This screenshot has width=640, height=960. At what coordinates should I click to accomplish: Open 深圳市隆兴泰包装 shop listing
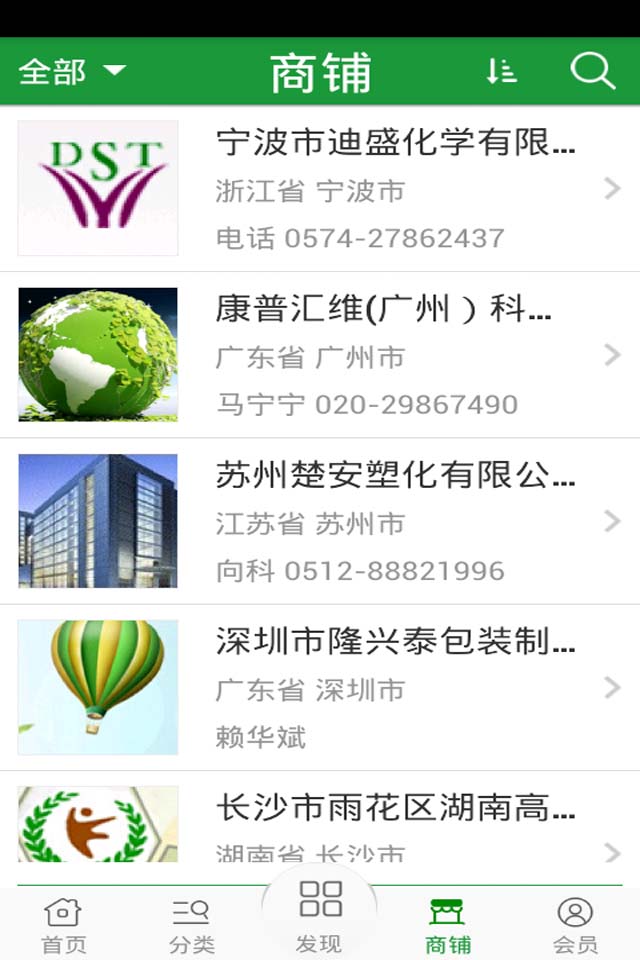[x=320, y=687]
